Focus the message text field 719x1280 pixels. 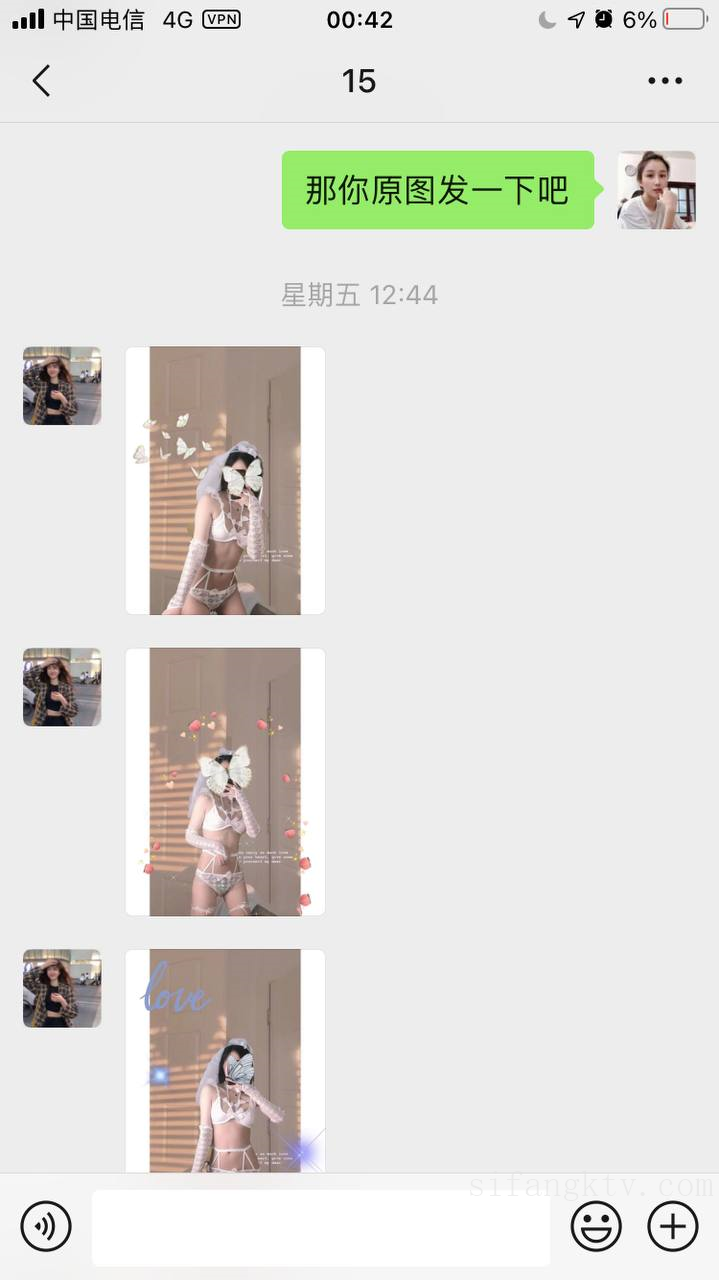click(320, 1226)
